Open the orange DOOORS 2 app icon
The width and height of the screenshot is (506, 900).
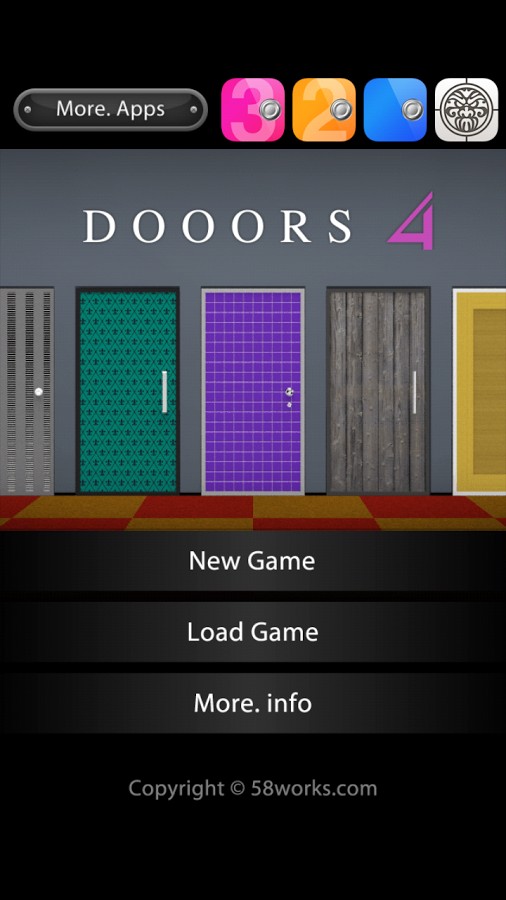[324, 110]
